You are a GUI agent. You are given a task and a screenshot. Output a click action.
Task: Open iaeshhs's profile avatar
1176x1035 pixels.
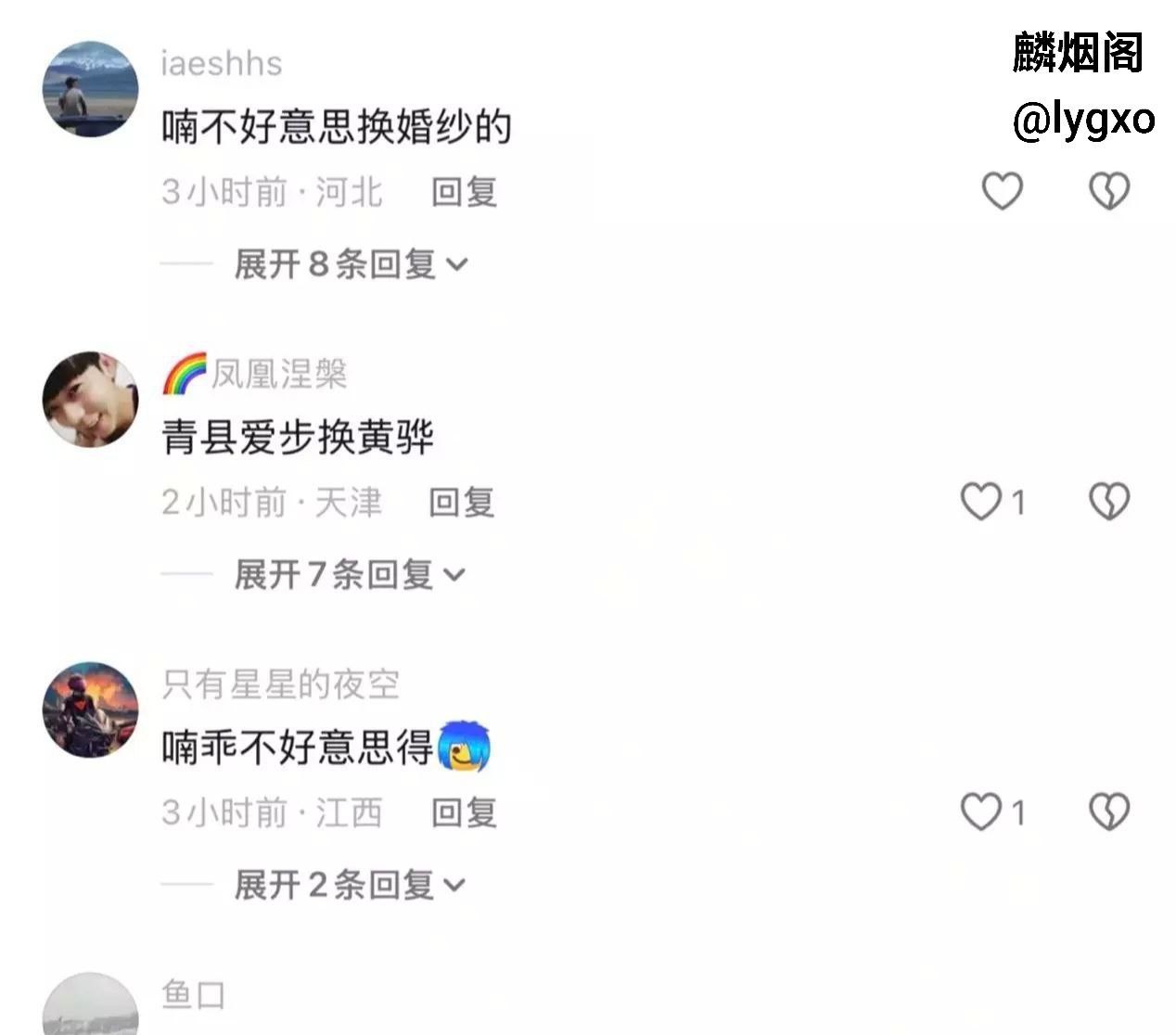pyautogui.click(x=90, y=89)
